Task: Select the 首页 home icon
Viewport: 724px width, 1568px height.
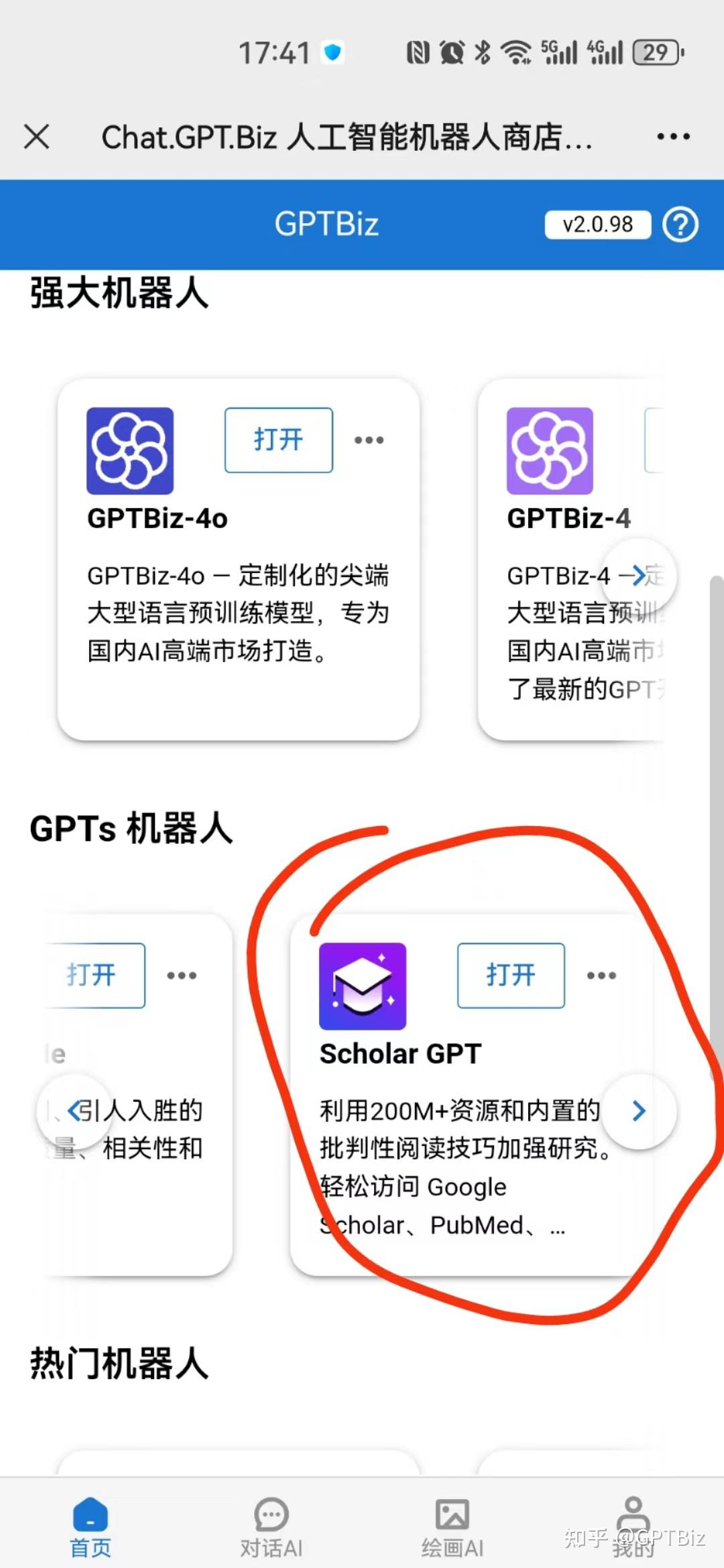Action: point(89,1512)
